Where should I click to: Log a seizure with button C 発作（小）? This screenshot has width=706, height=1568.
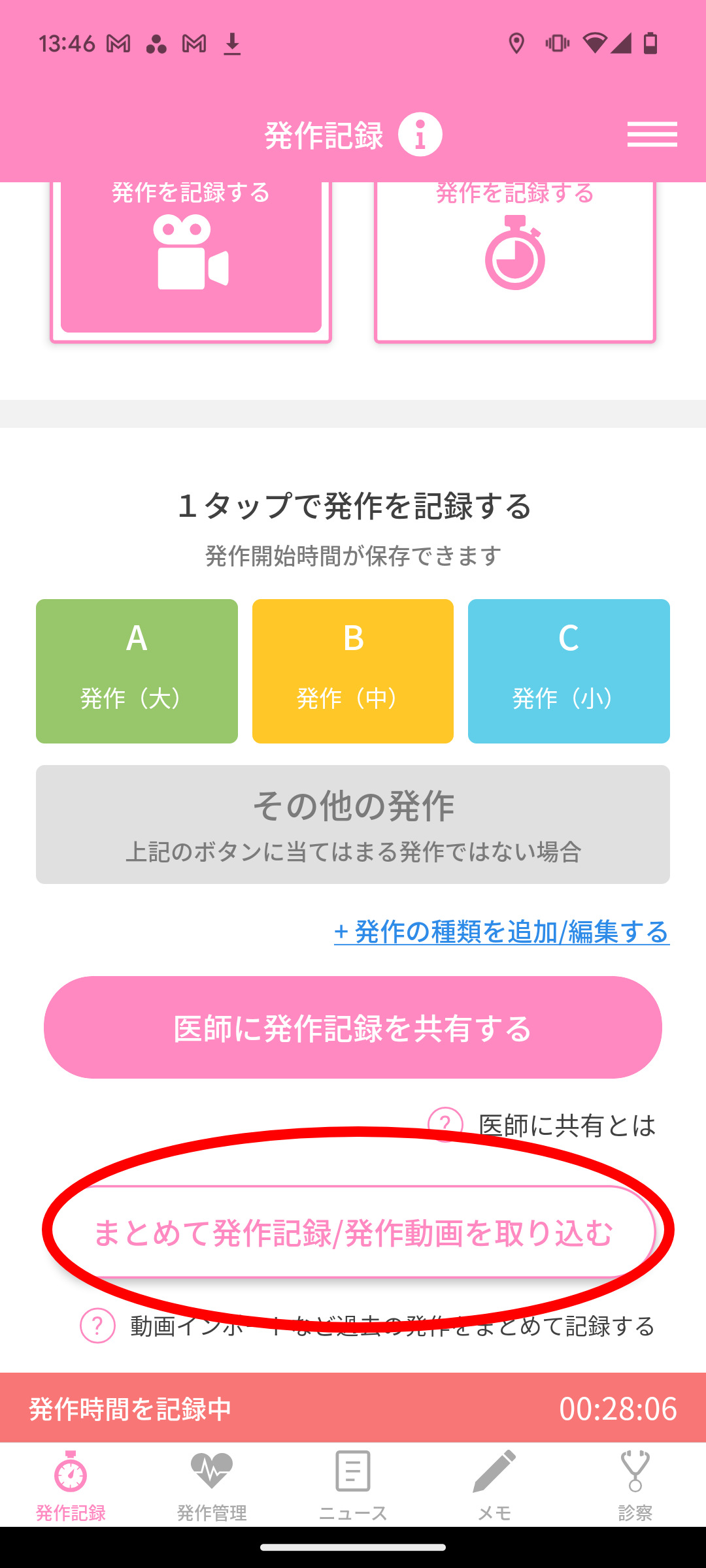pos(569,671)
